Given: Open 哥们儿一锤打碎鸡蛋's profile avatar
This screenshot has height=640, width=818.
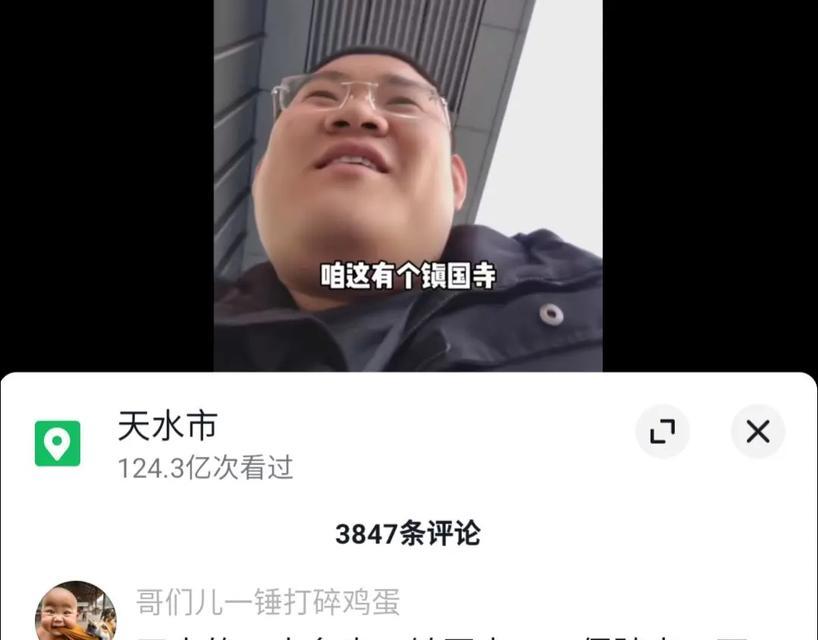Looking at the screenshot, I should tap(76, 612).
